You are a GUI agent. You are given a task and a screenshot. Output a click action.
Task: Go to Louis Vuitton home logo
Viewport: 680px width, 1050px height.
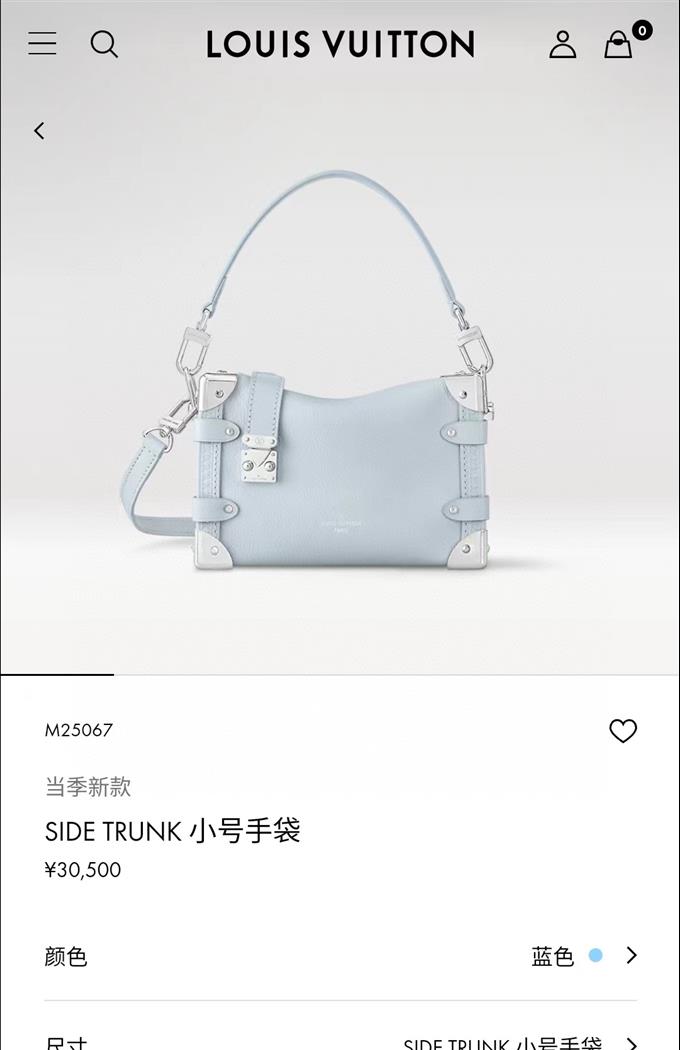pyautogui.click(x=340, y=44)
